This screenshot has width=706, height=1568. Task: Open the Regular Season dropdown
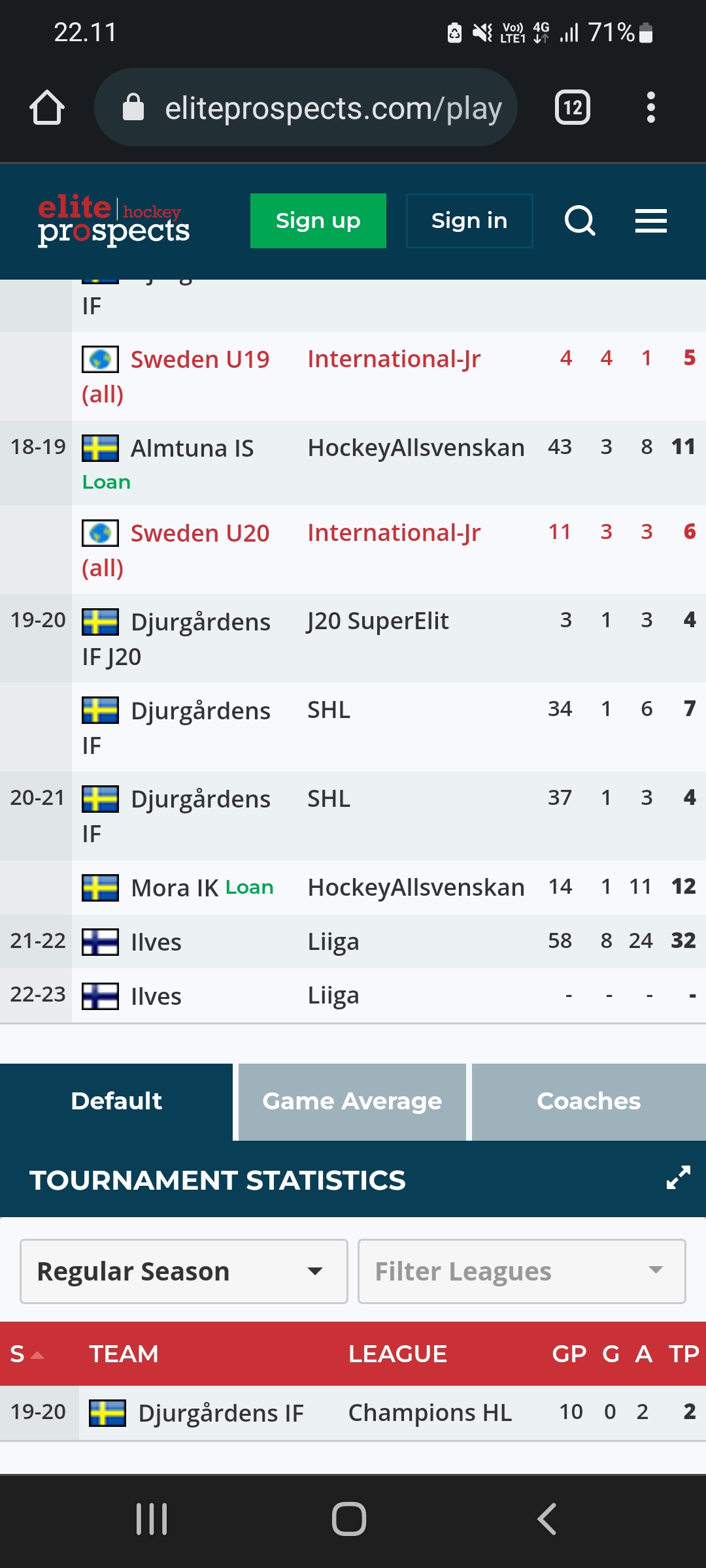(184, 1271)
